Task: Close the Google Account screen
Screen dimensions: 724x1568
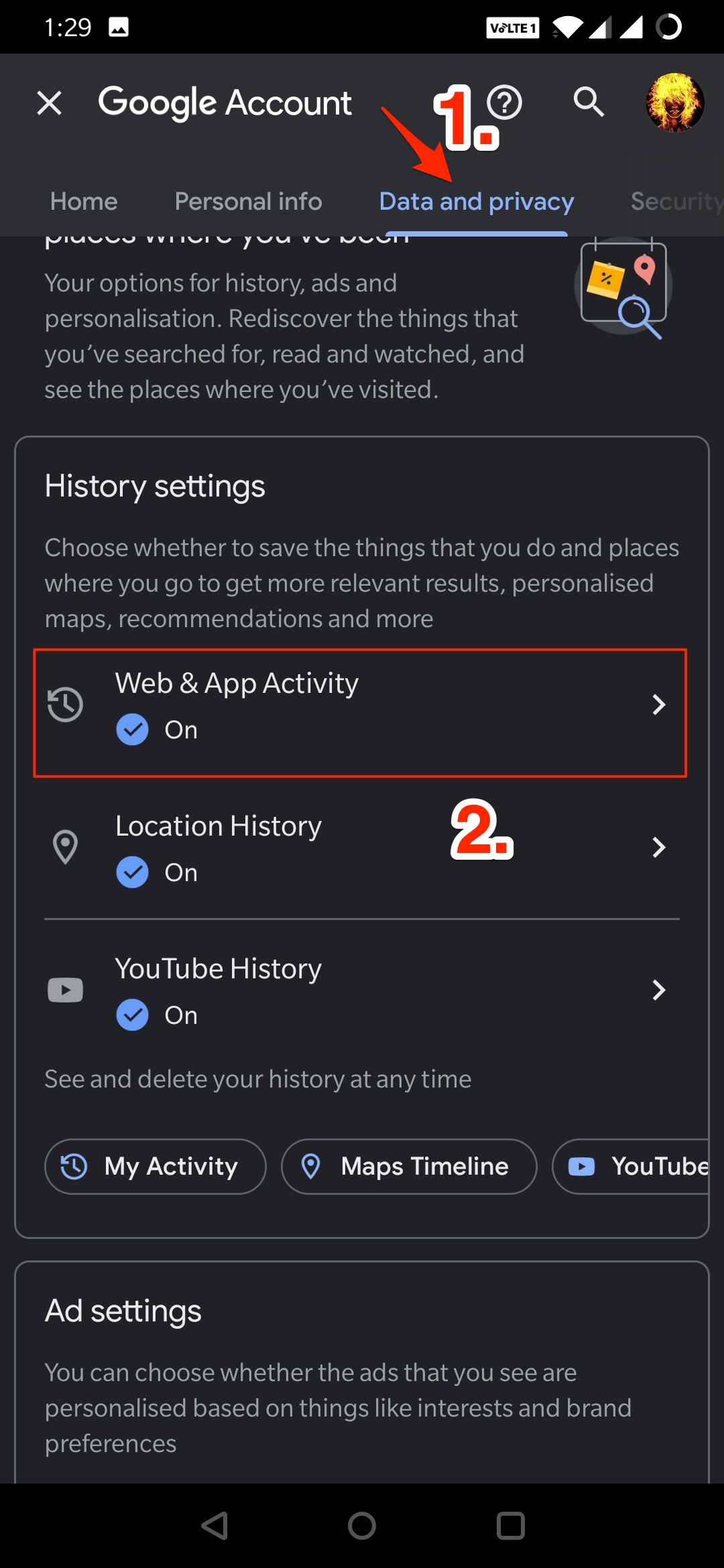Action: pyautogui.click(x=50, y=103)
